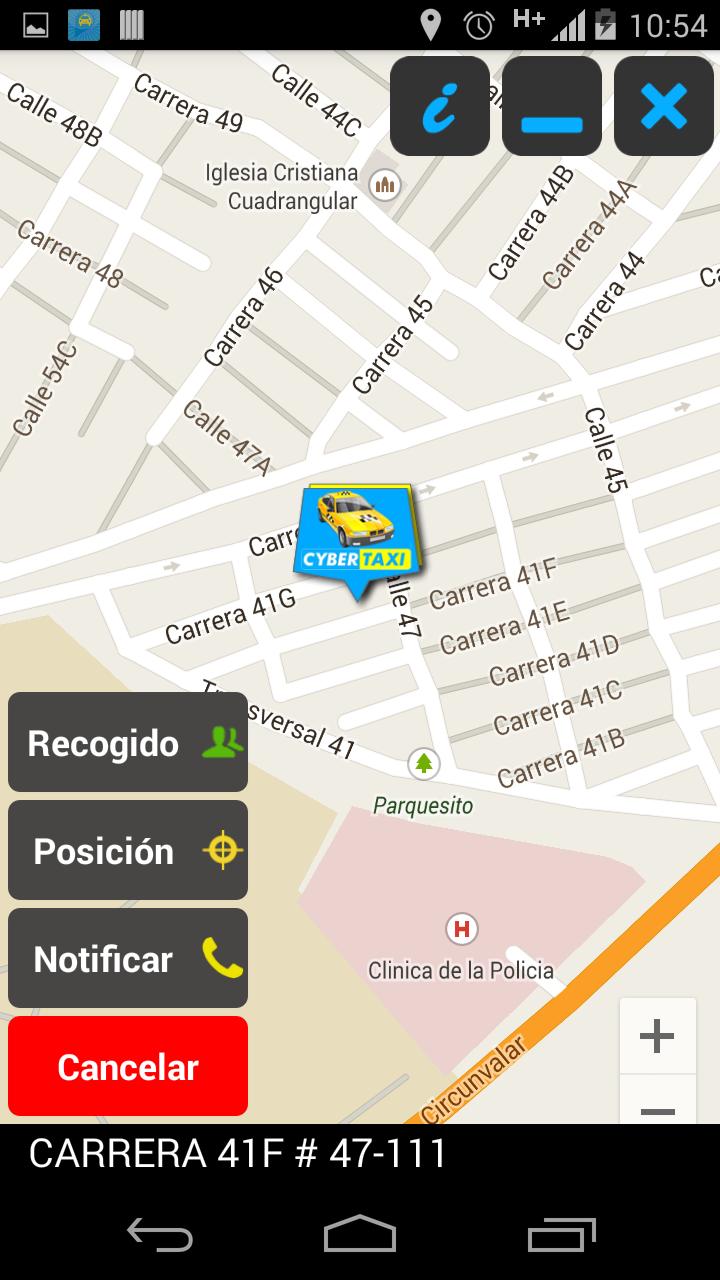
Task: Open the info button
Action: (x=440, y=106)
